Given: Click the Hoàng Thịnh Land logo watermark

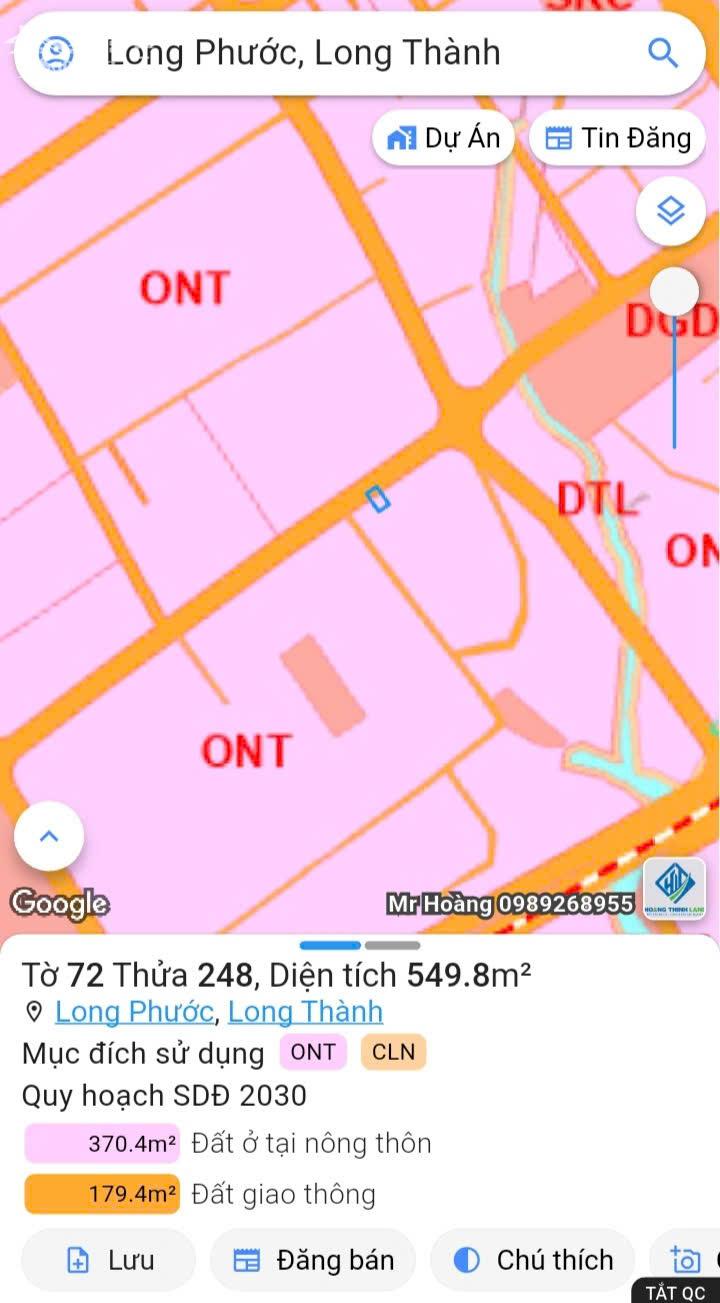Looking at the screenshot, I should [676, 887].
